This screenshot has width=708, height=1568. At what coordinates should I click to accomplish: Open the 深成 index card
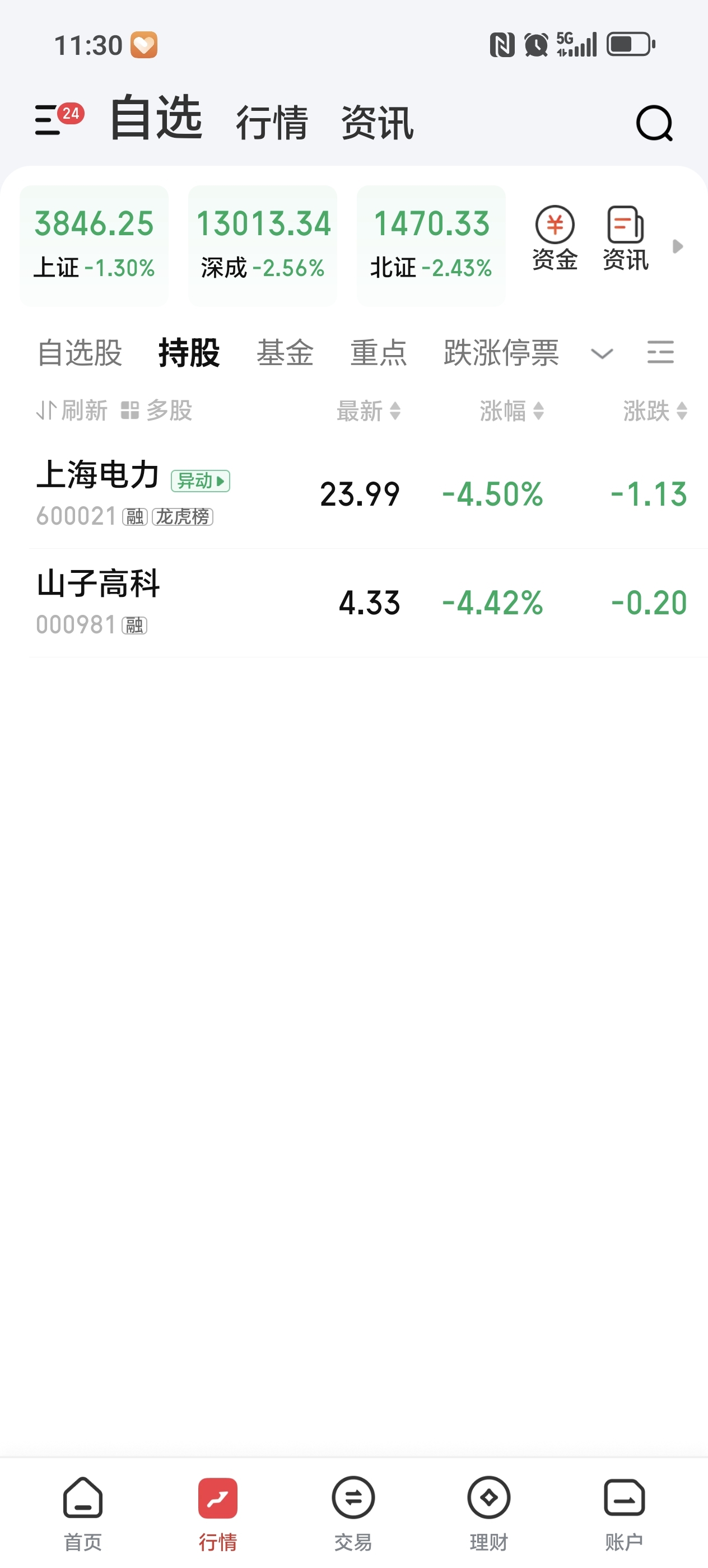pyautogui.click(x=263, y=245)
